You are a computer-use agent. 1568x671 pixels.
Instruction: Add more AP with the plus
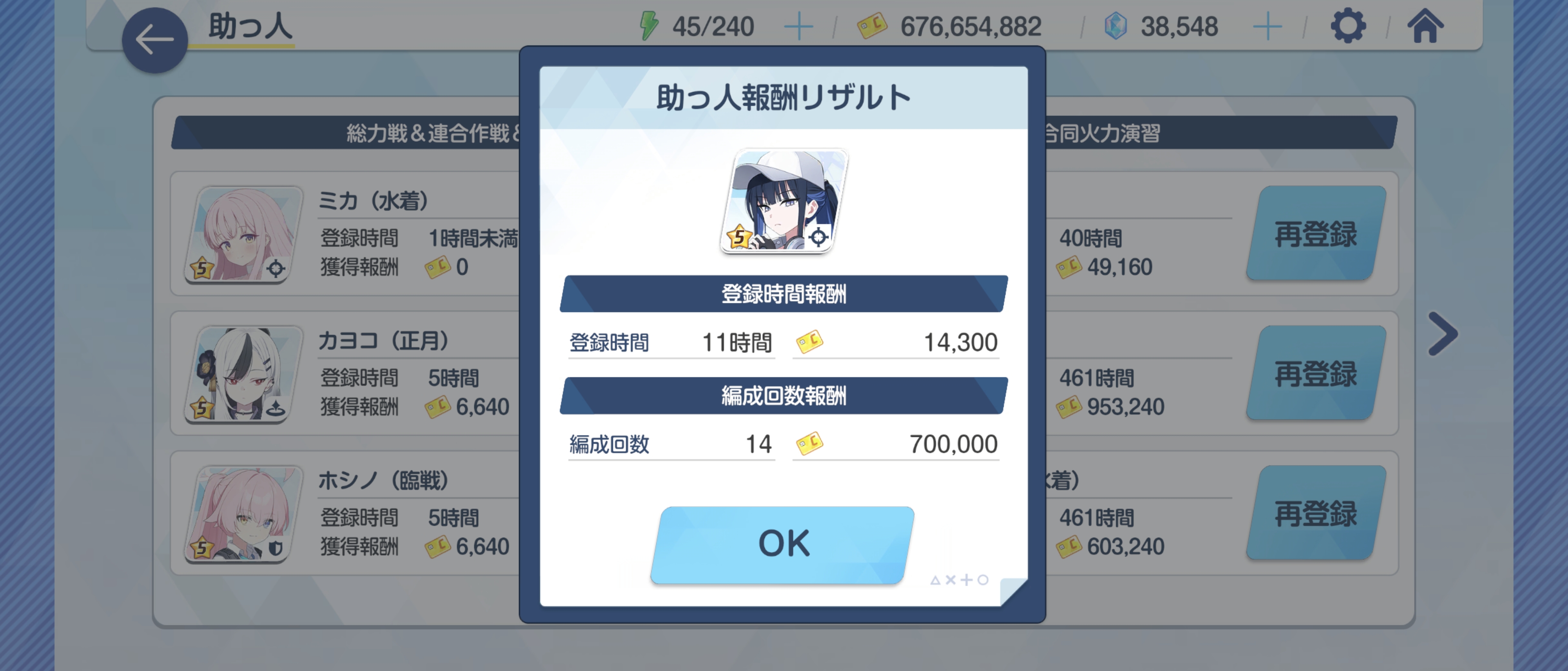point(798,27)
